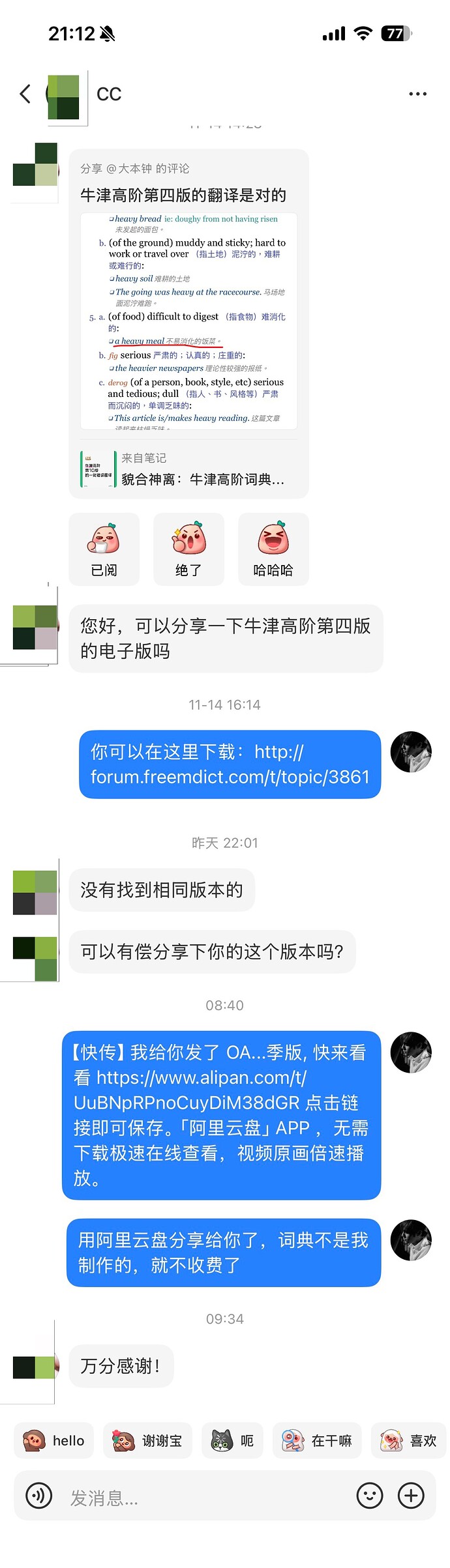Go back to the message list
This screenshot has height=1568, width=450.
click(25, 94)
